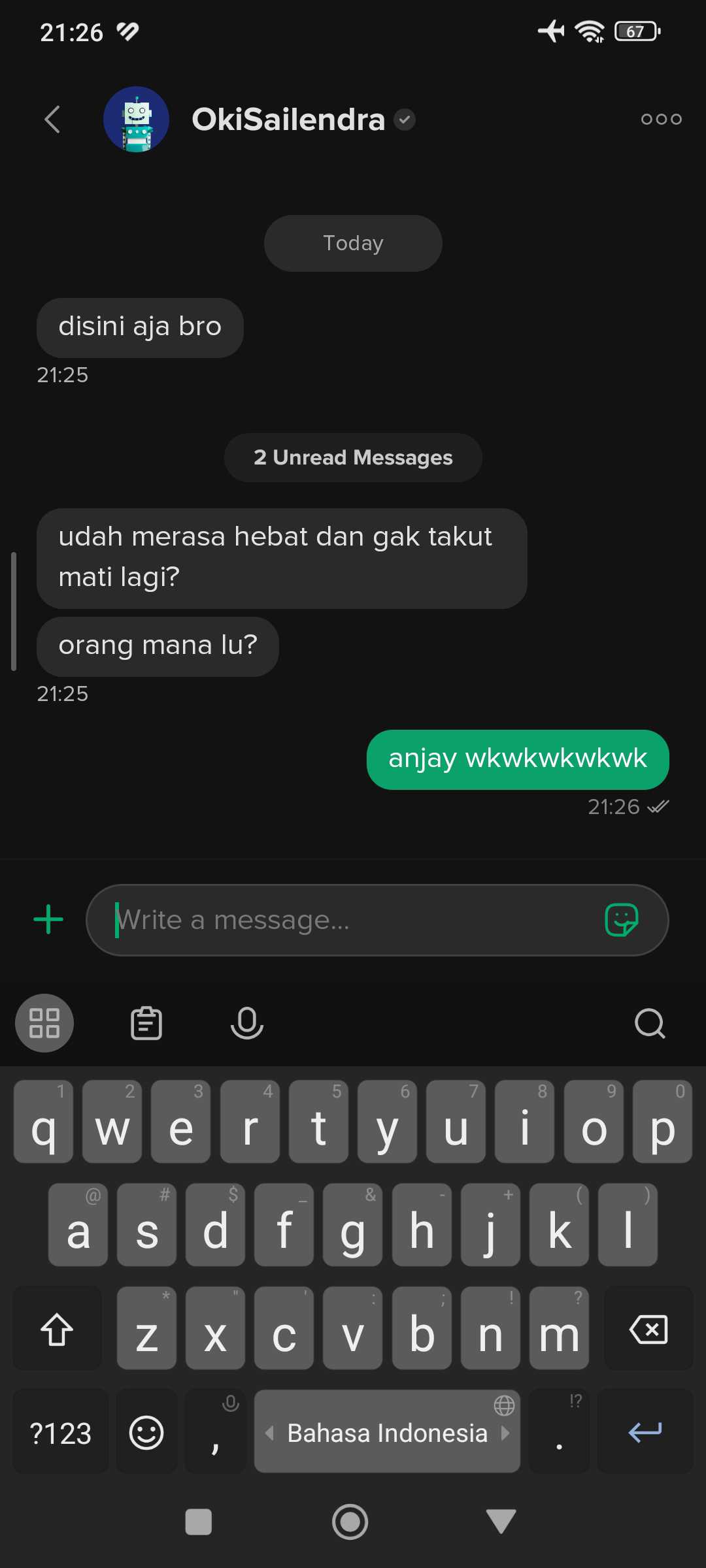Open the three-dot overflow menu
Image resolution: width=706 pixels, height=1568 pixels.
pyautogui.click(x=661, y=120)
